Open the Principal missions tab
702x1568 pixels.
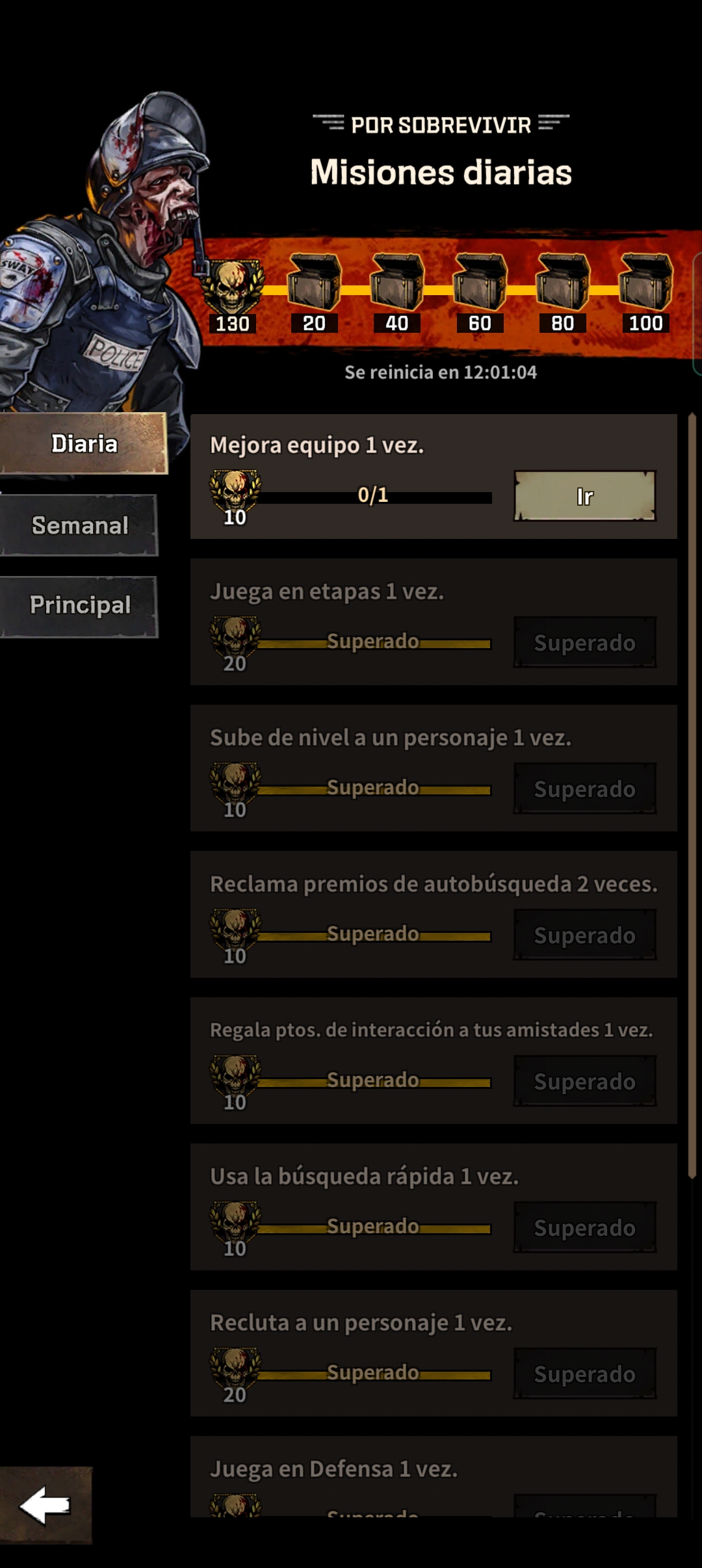[79, 605]
